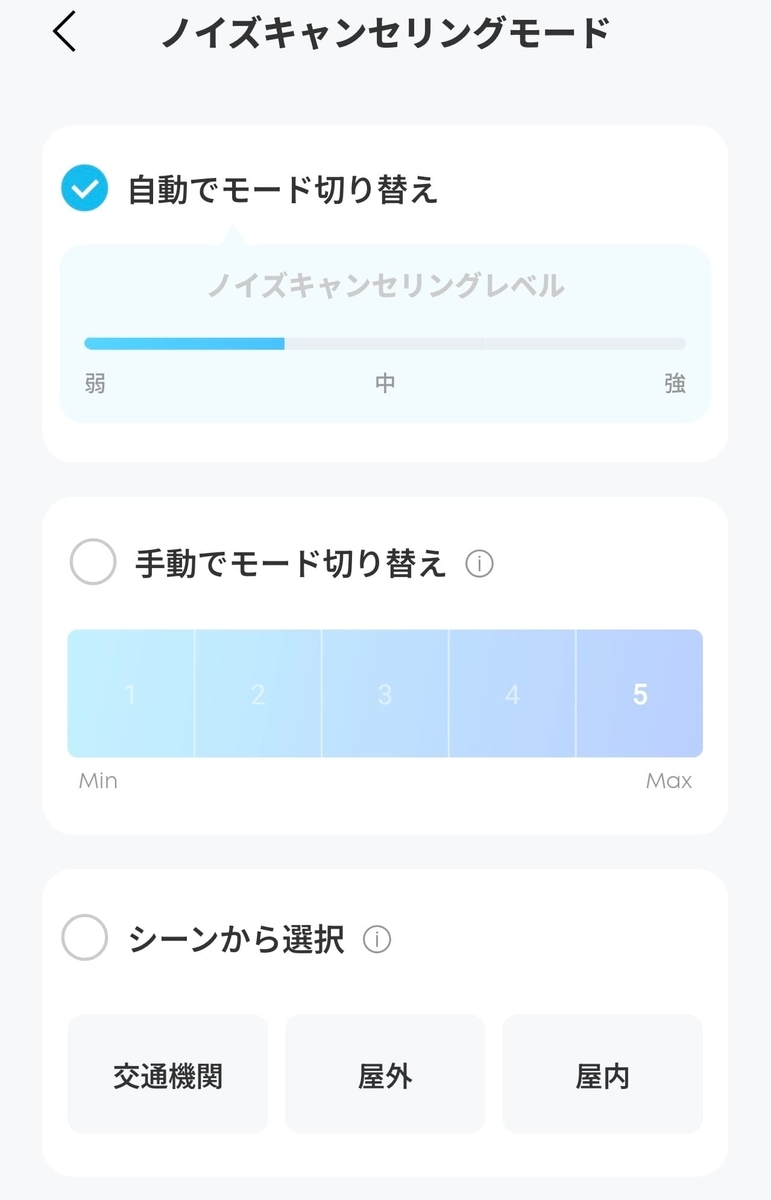Screen dimensions: 771x1200
Task: Choose the 屋外 scene
Action: click(x=385, y=1076)
